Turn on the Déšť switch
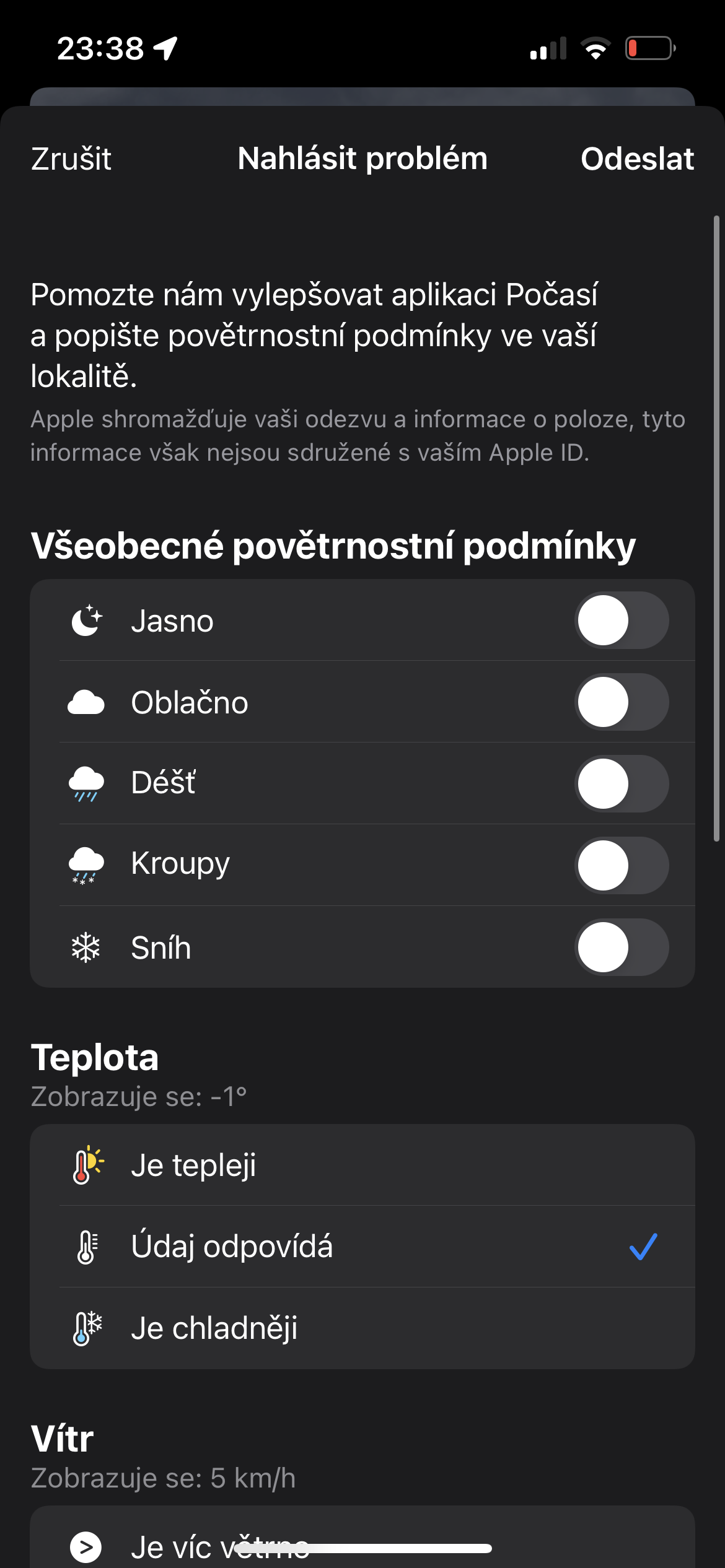 coord(621,784)
